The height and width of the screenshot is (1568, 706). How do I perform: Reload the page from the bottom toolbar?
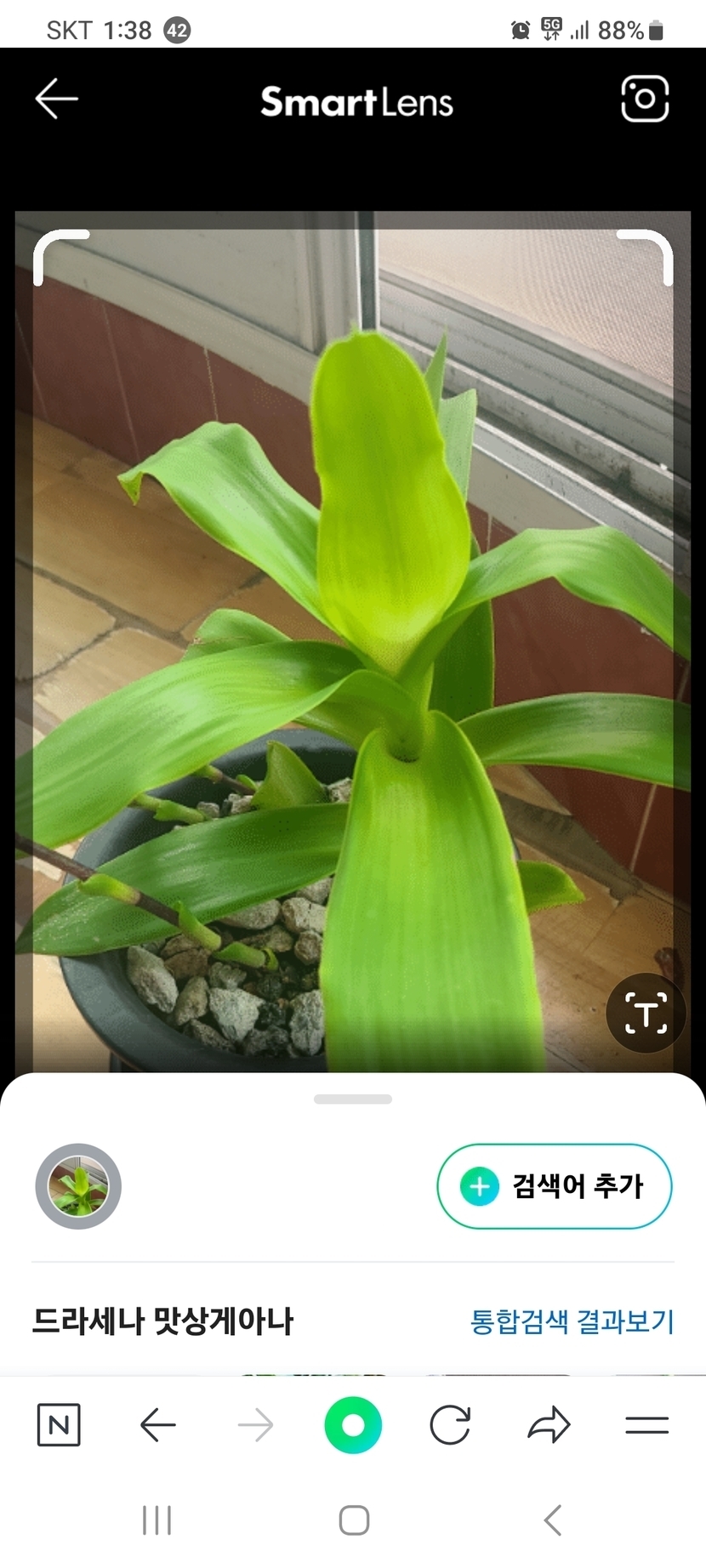click(450, 1425)
